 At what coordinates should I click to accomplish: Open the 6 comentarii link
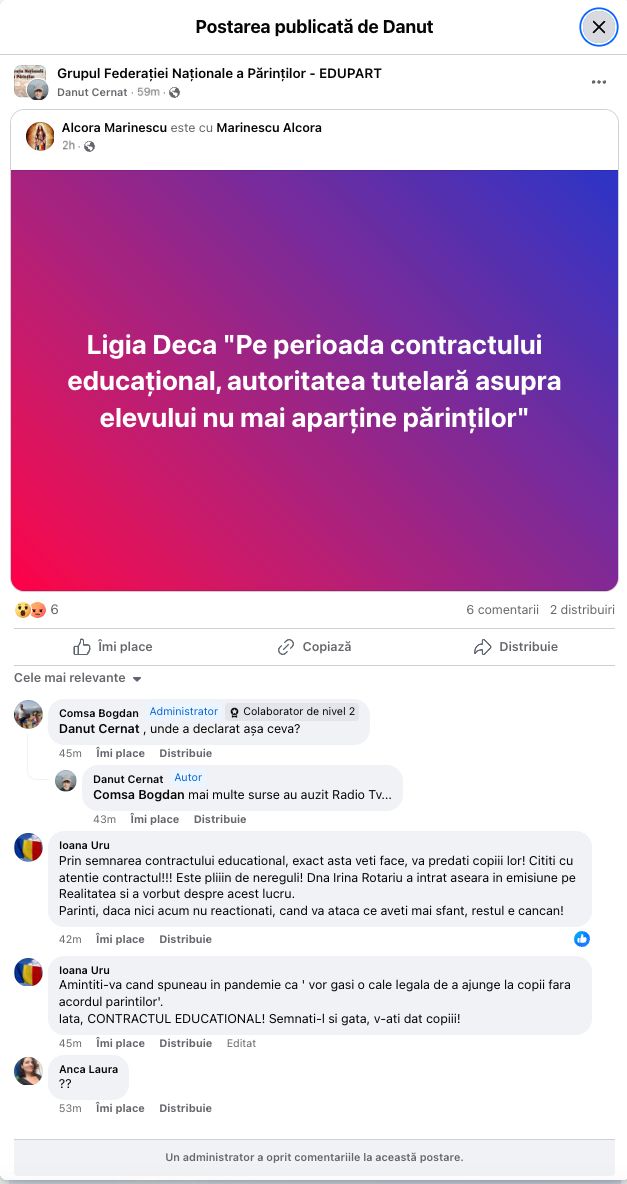502,609
